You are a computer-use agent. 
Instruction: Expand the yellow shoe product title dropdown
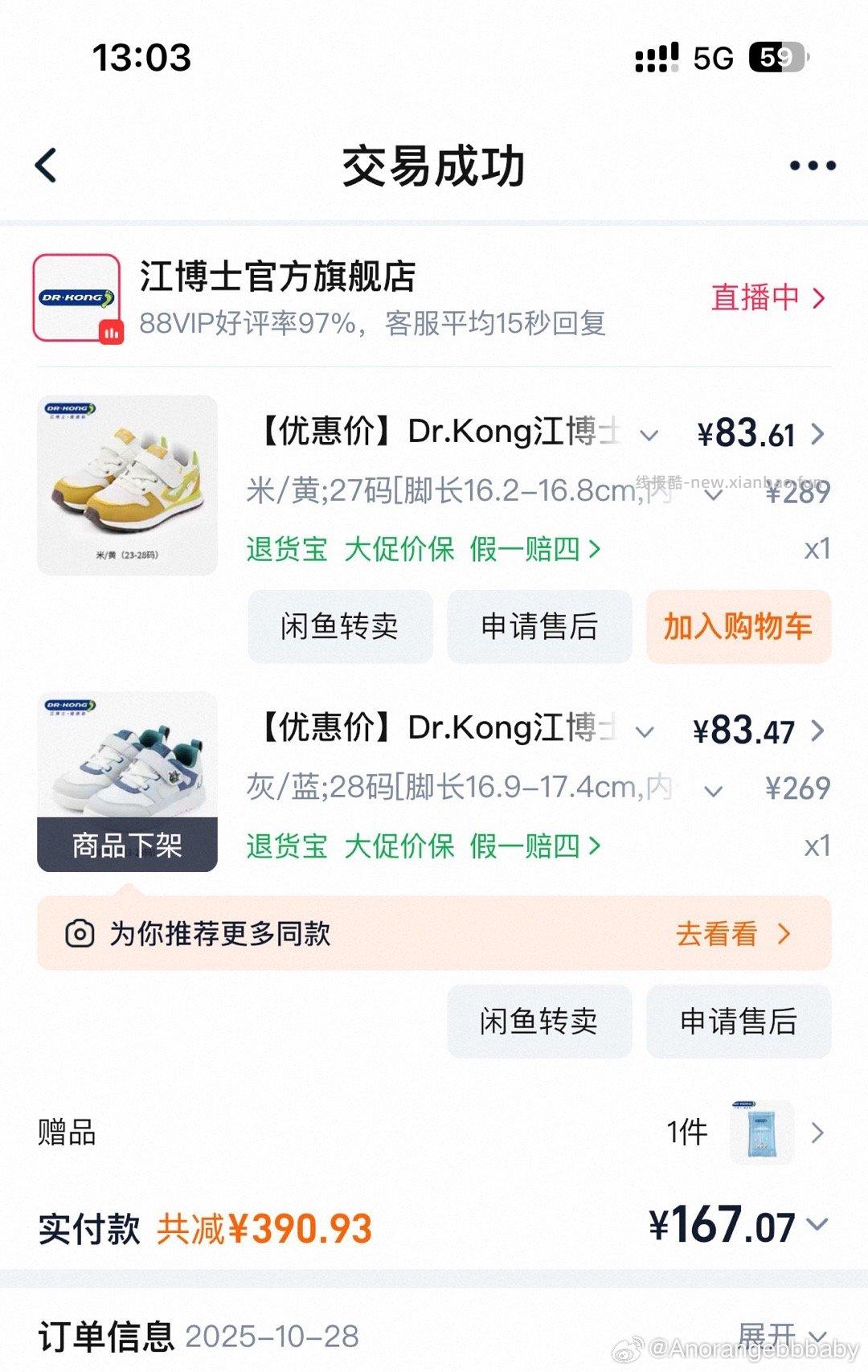[648, 434]
